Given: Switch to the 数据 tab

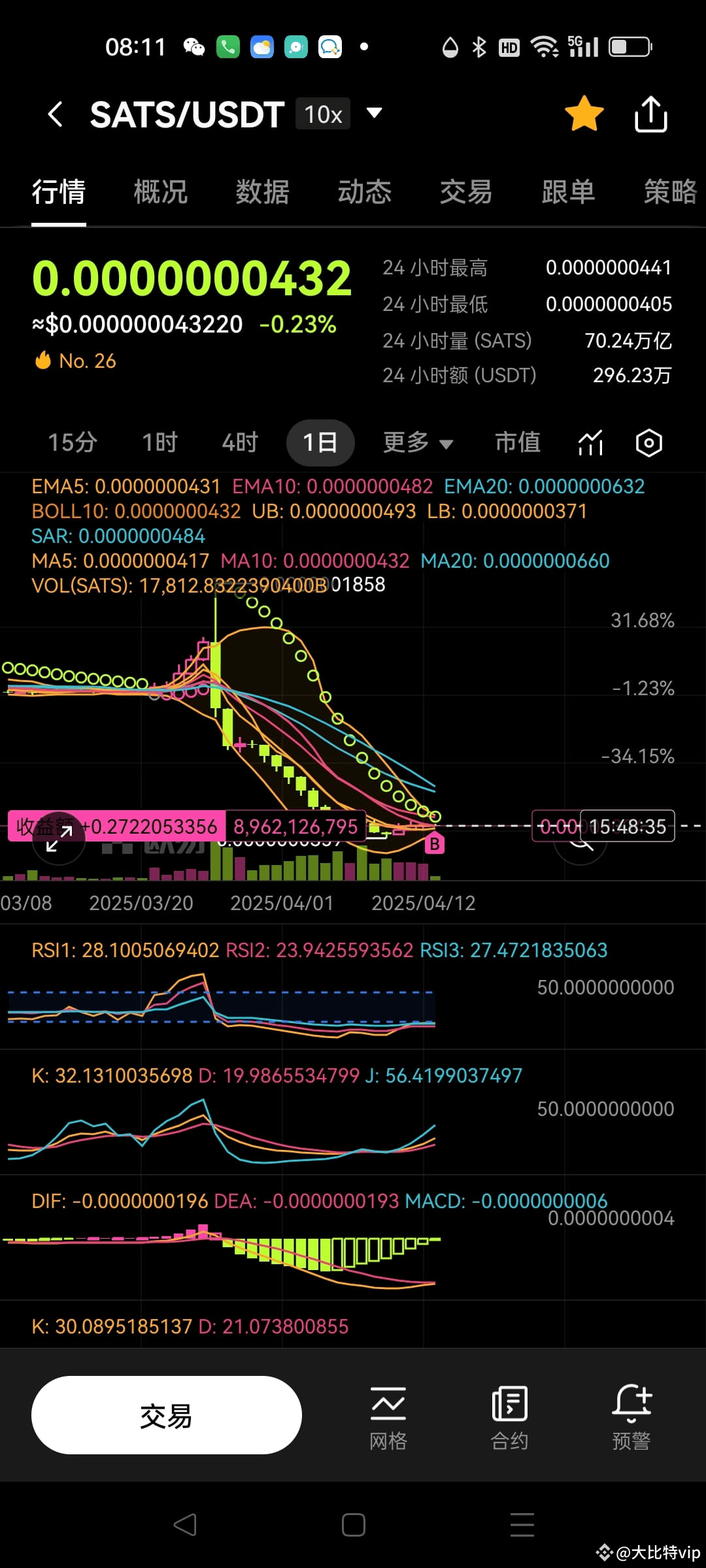Looking at the screenshot, I should (262, 191).
